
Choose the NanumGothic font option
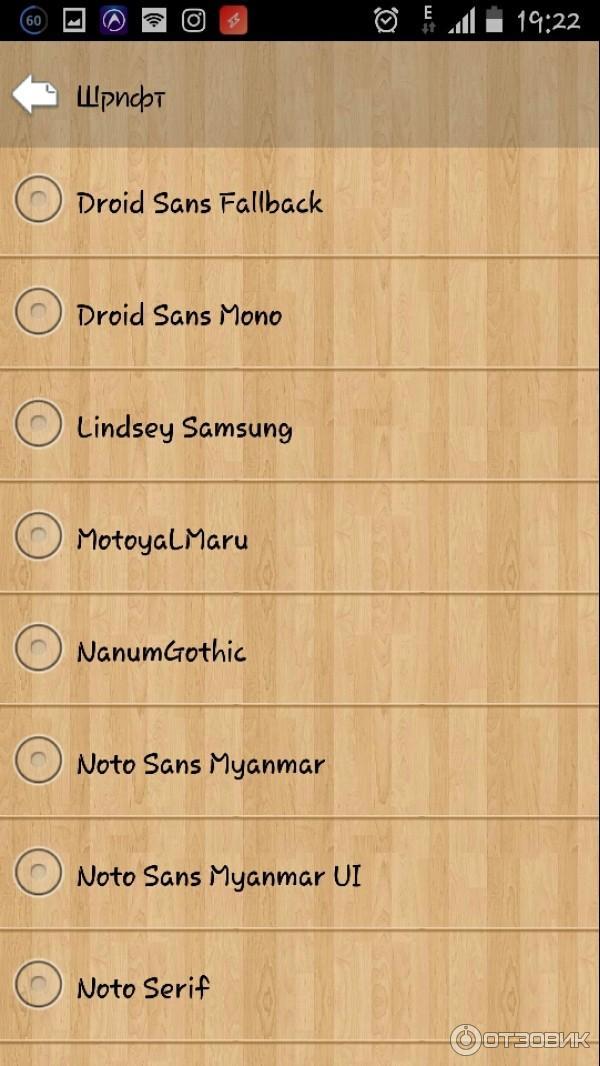pyautogui.click(x=39, y=649)
